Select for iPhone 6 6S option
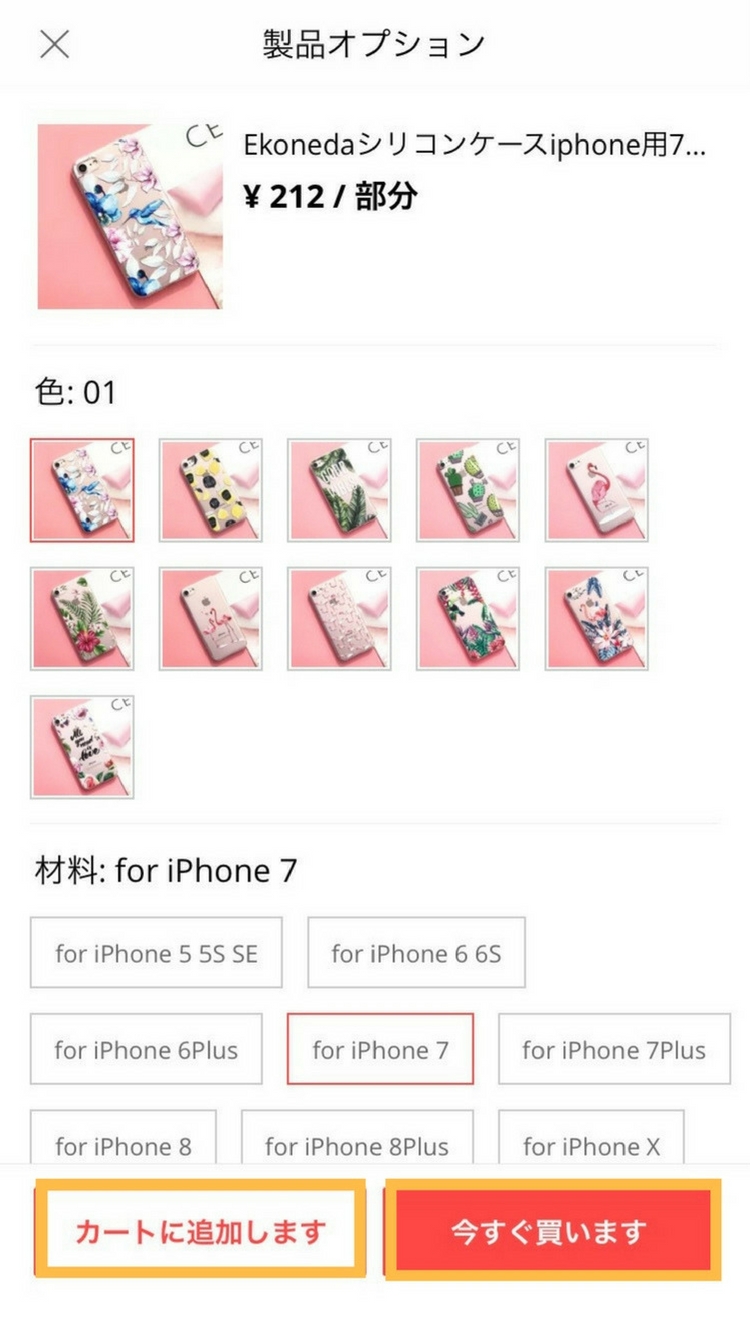This screenshot has height=1334, width=750. (x=416, y=953)
